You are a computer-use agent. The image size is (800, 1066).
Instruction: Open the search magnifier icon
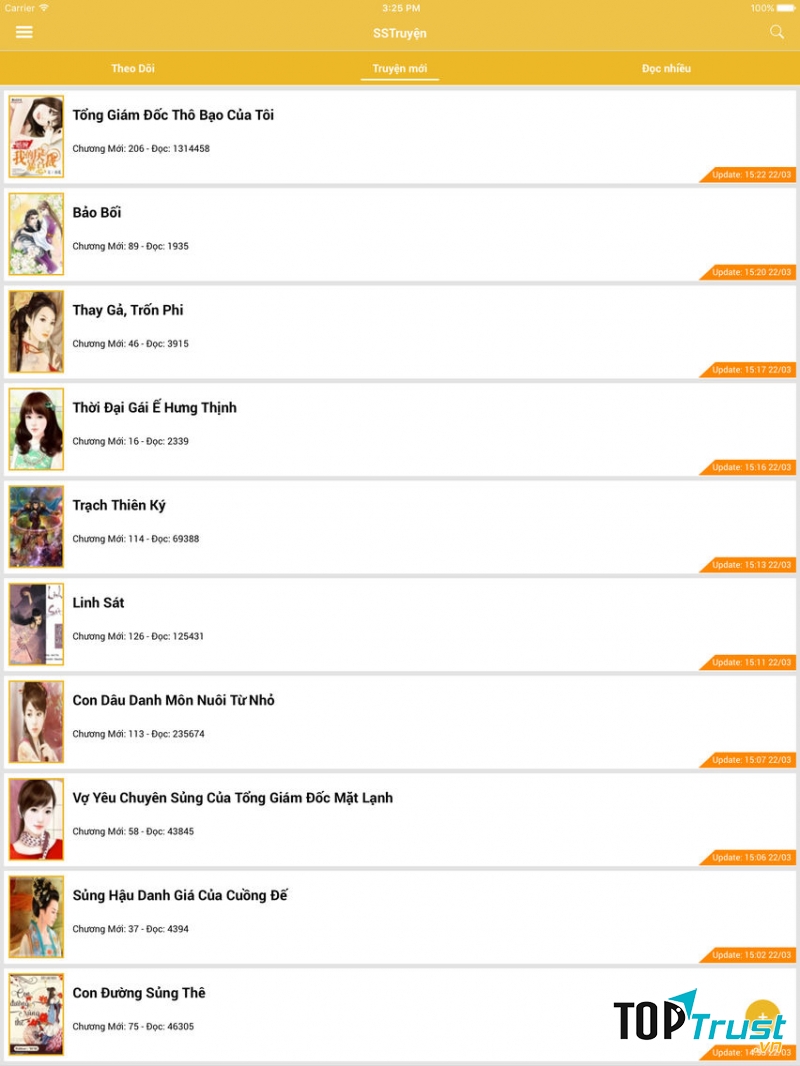click(x=777, y=32)
